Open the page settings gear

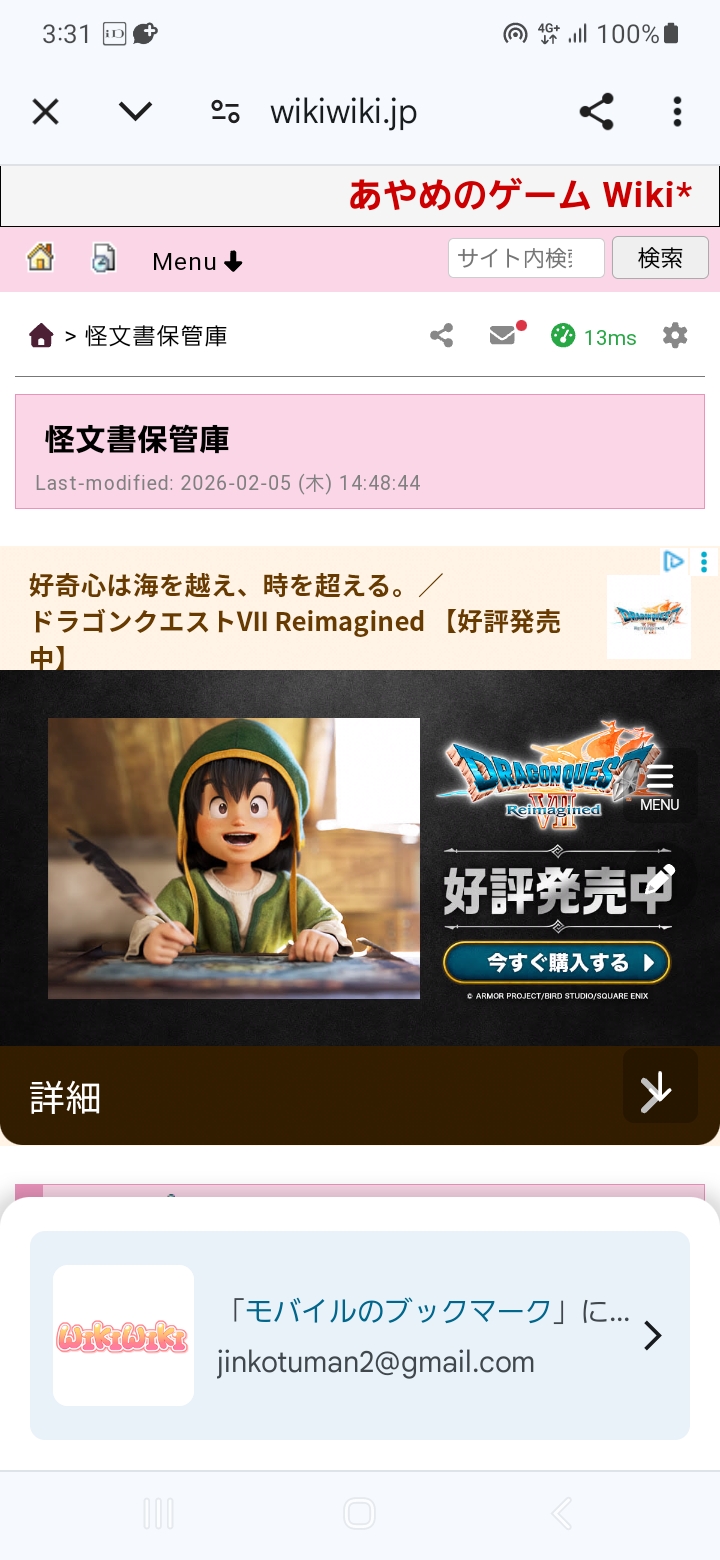[676, 336]
